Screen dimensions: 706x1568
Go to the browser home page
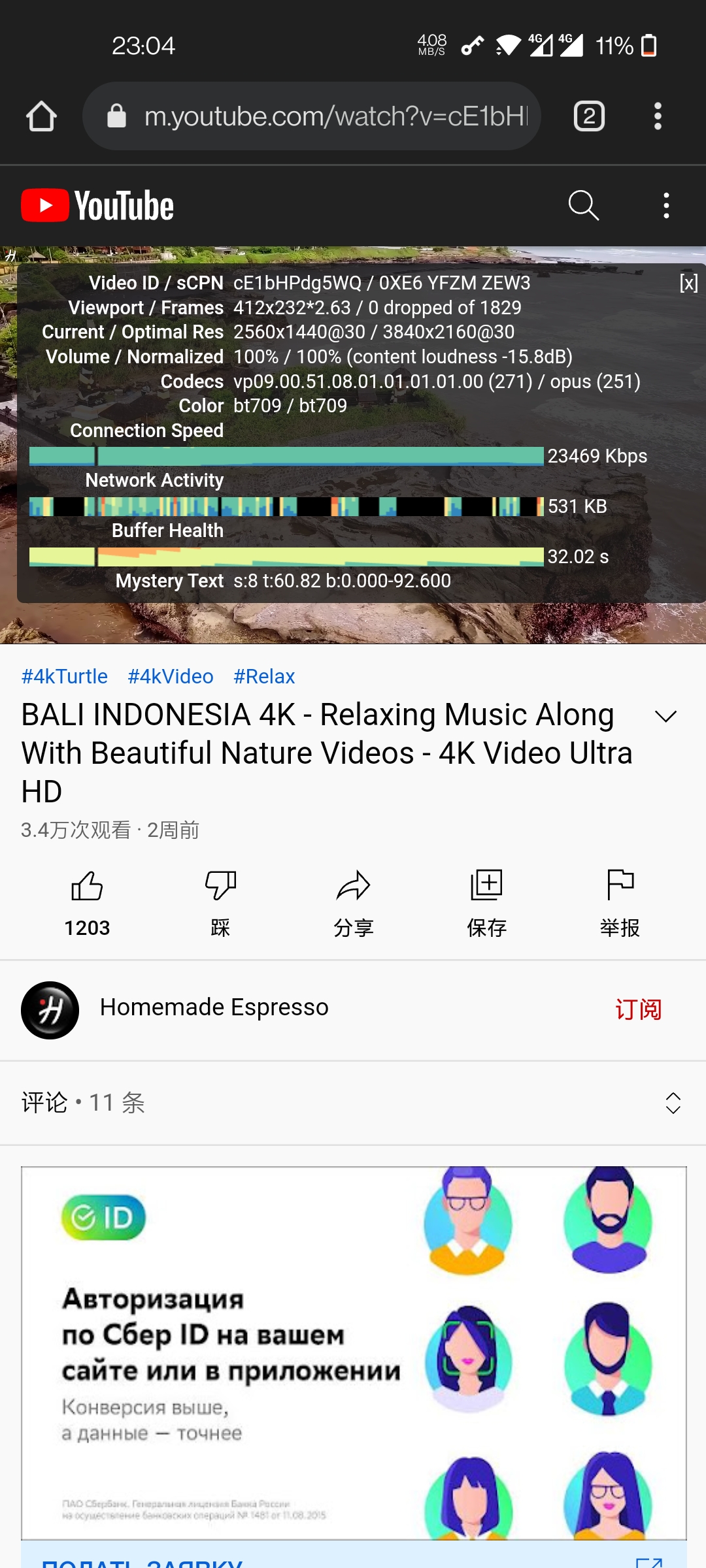(41, 116)
